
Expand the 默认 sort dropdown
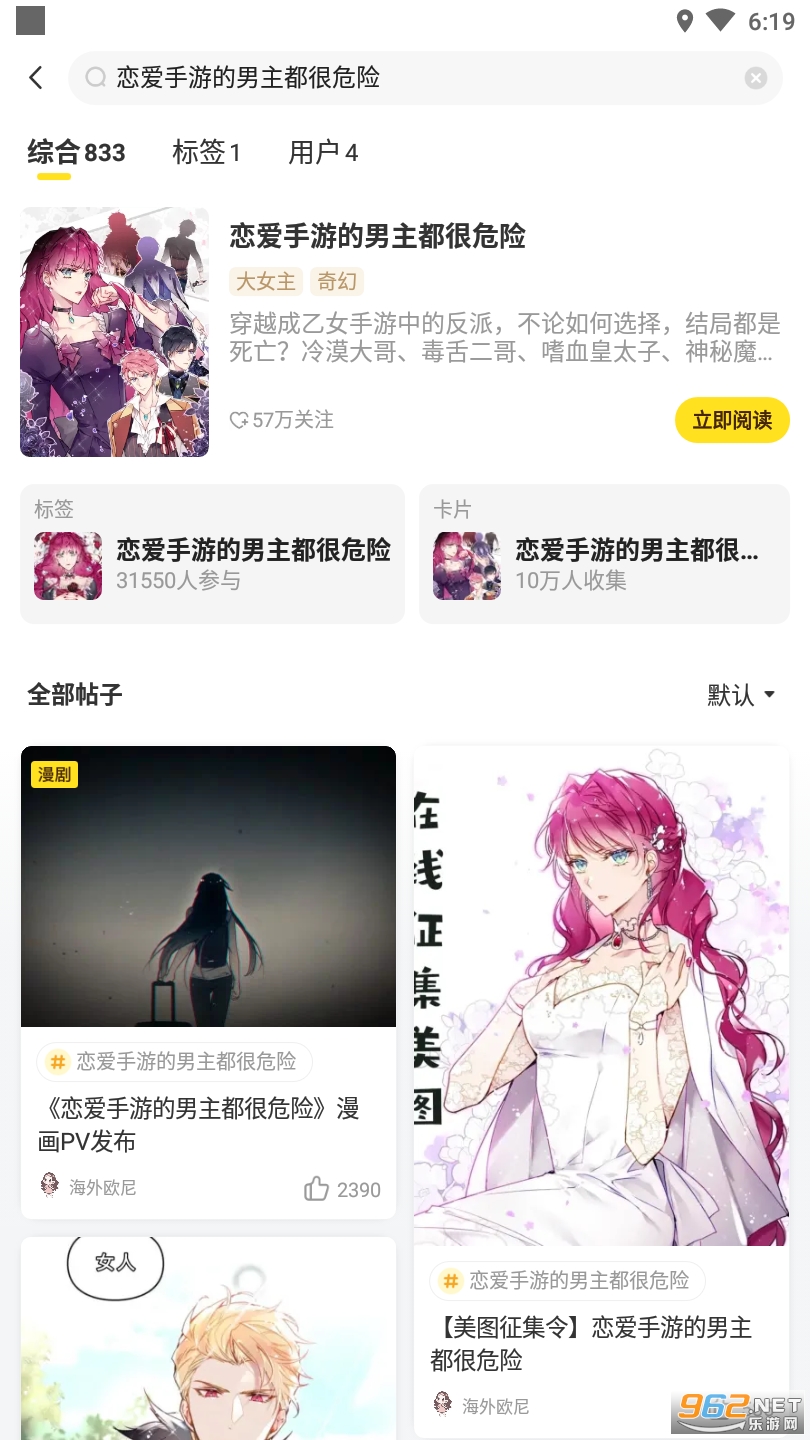pyautogui.click(x=741, y=695)
